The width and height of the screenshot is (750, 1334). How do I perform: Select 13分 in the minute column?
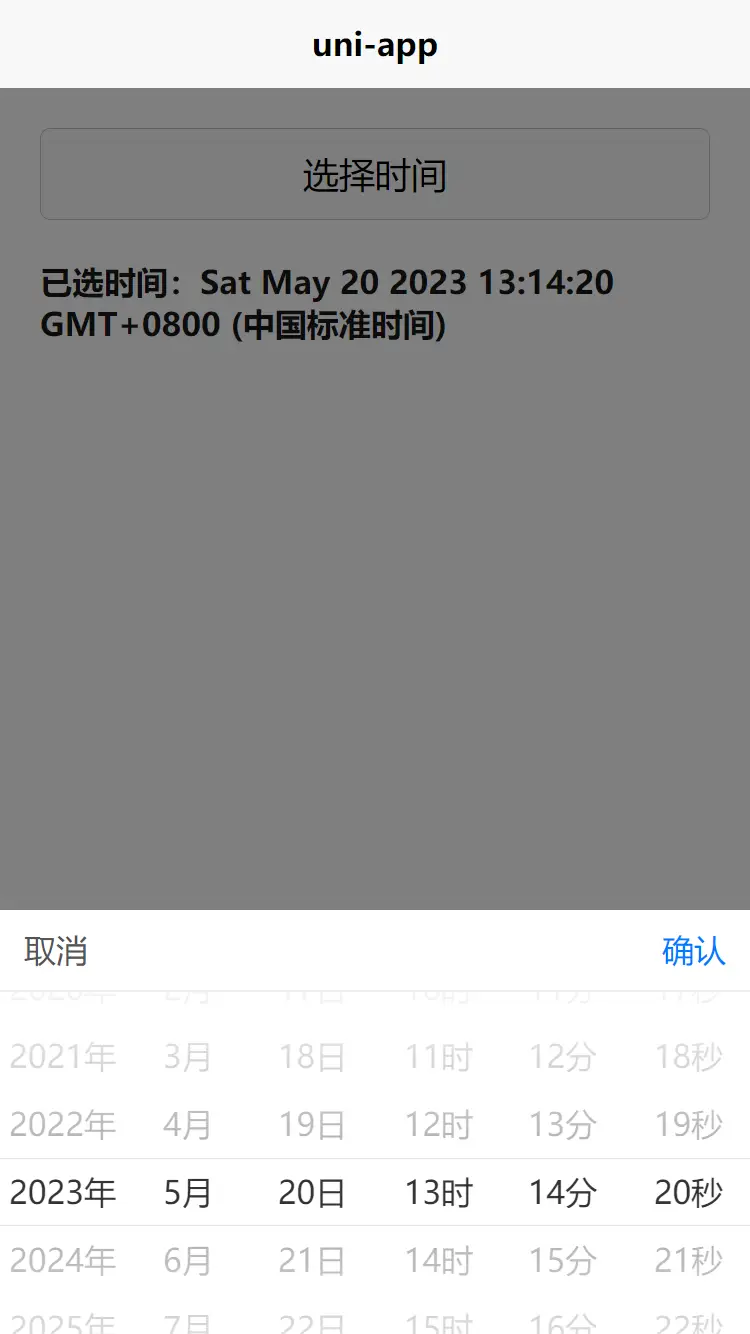tap(563, 1125)
